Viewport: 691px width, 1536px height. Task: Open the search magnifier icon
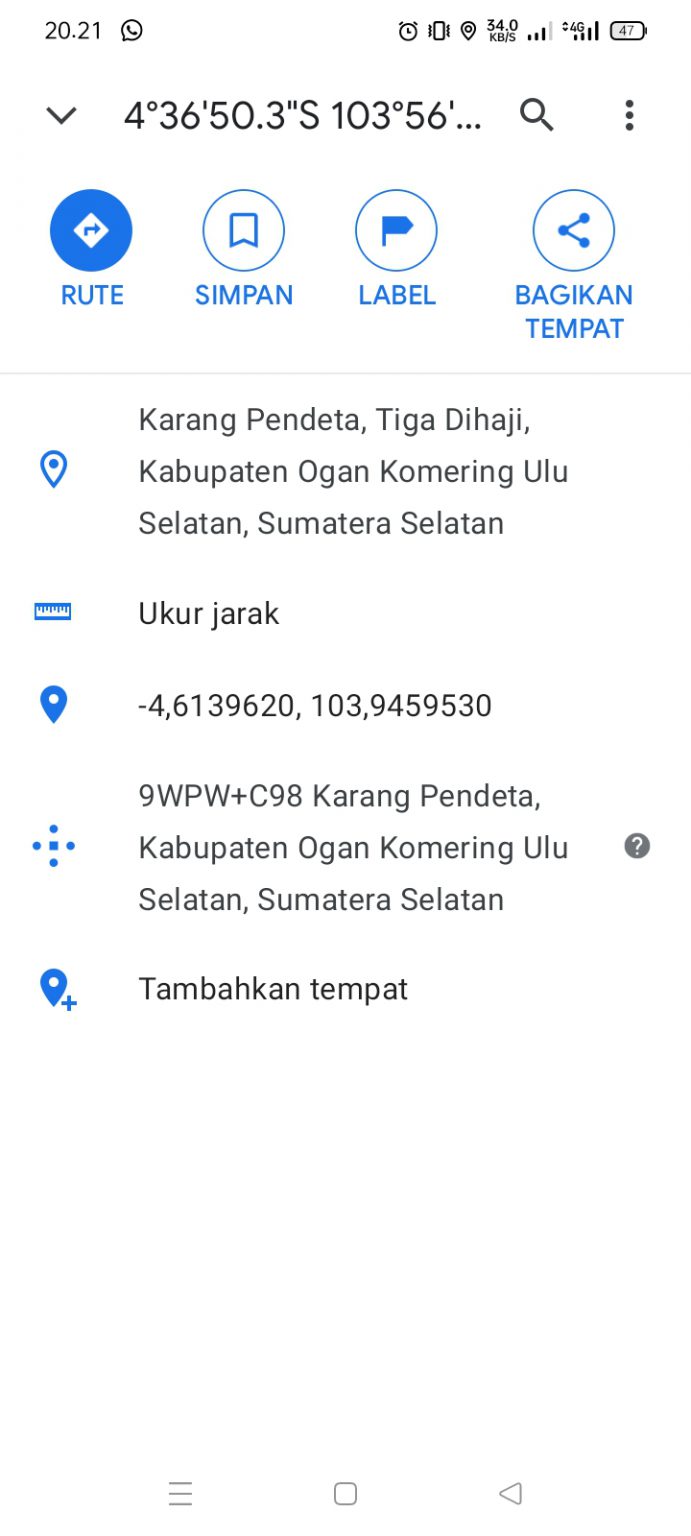coord(537,116)
